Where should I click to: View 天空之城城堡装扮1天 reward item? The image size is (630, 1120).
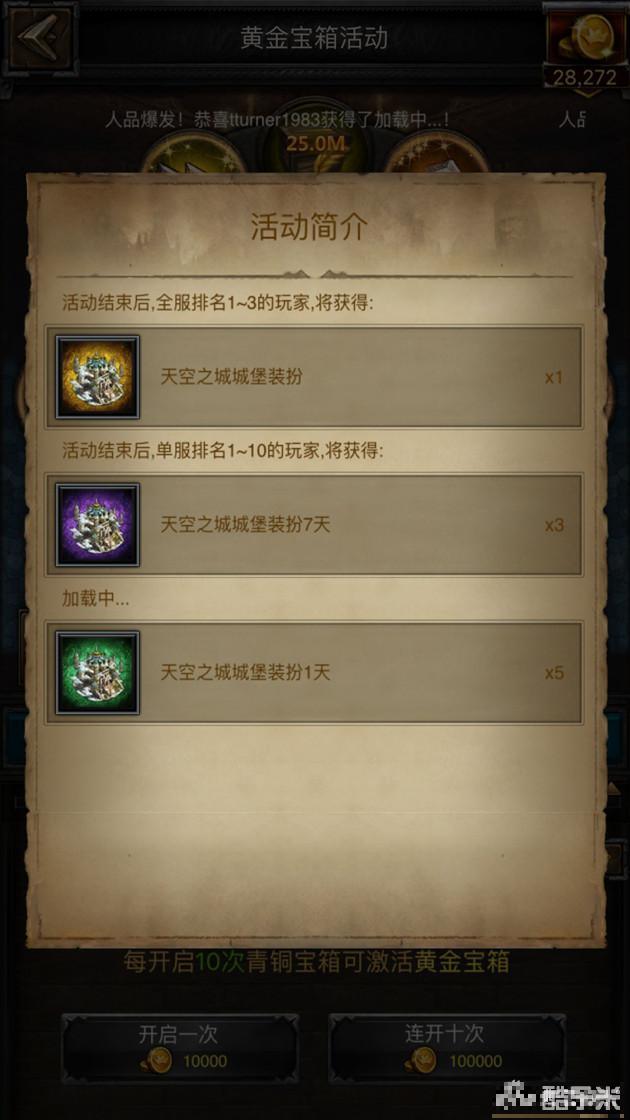coord(98,672)
